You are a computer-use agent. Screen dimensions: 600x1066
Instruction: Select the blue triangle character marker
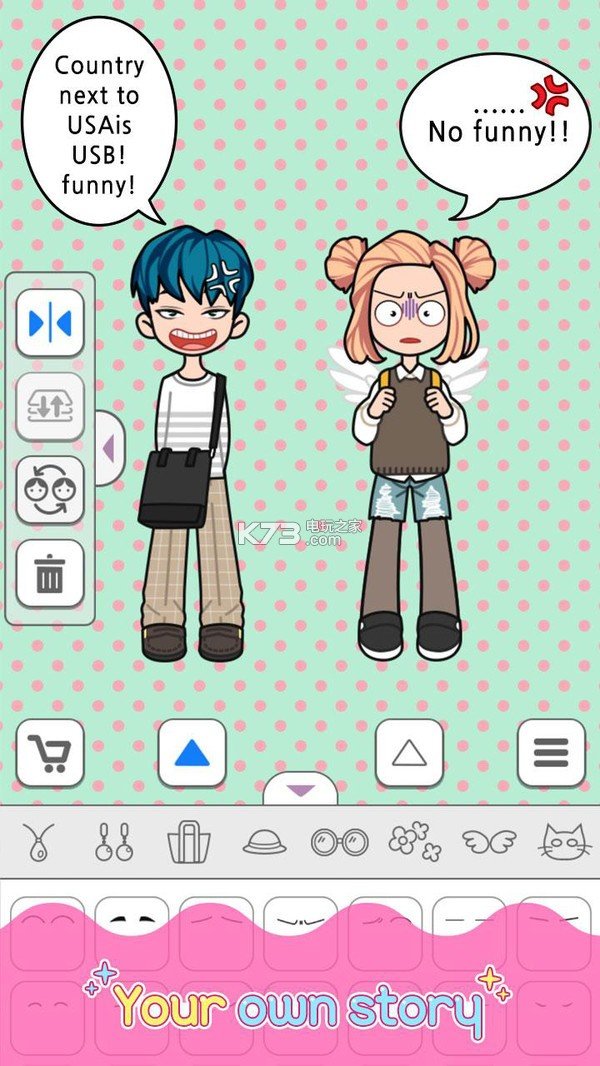coord(192,753)
